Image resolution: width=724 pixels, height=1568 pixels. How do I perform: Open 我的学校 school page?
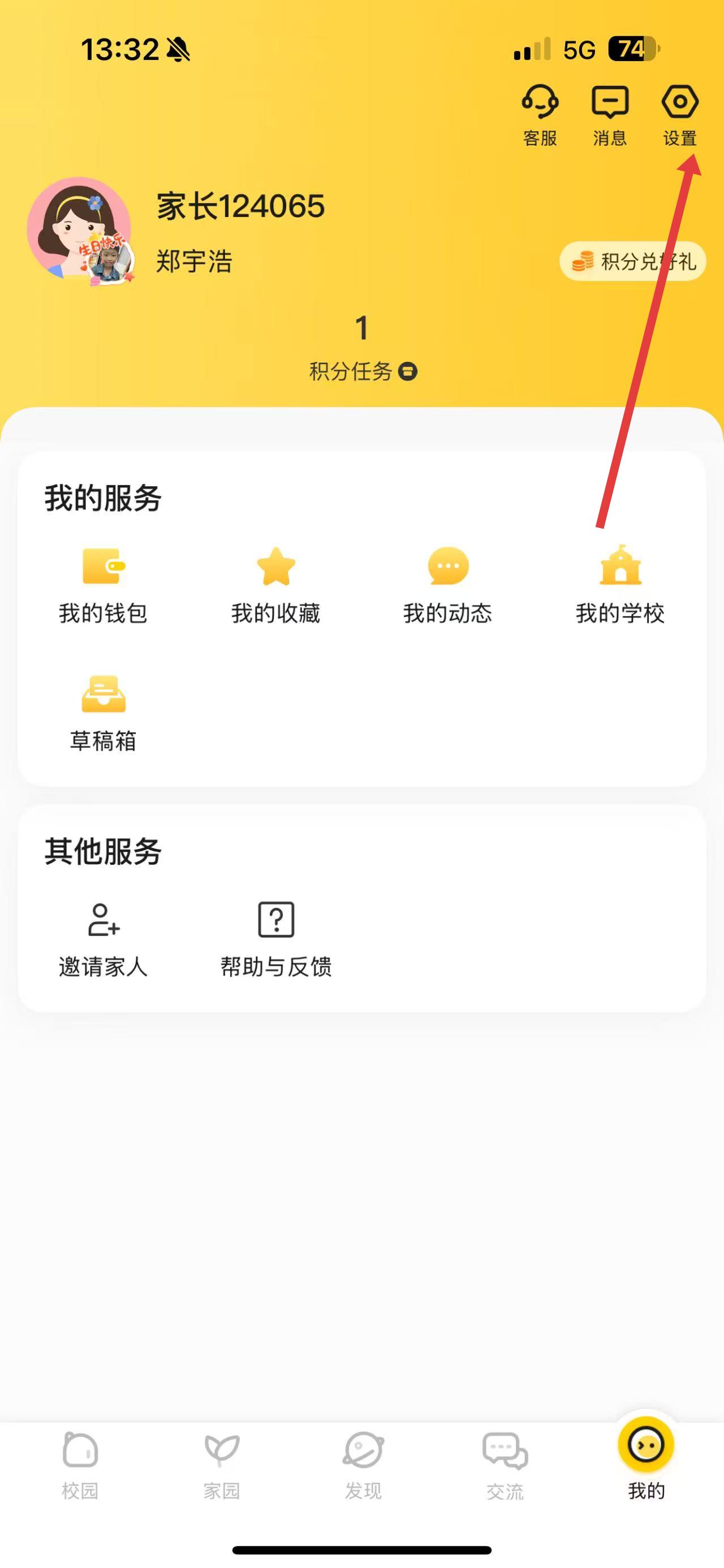click(620, 585)
